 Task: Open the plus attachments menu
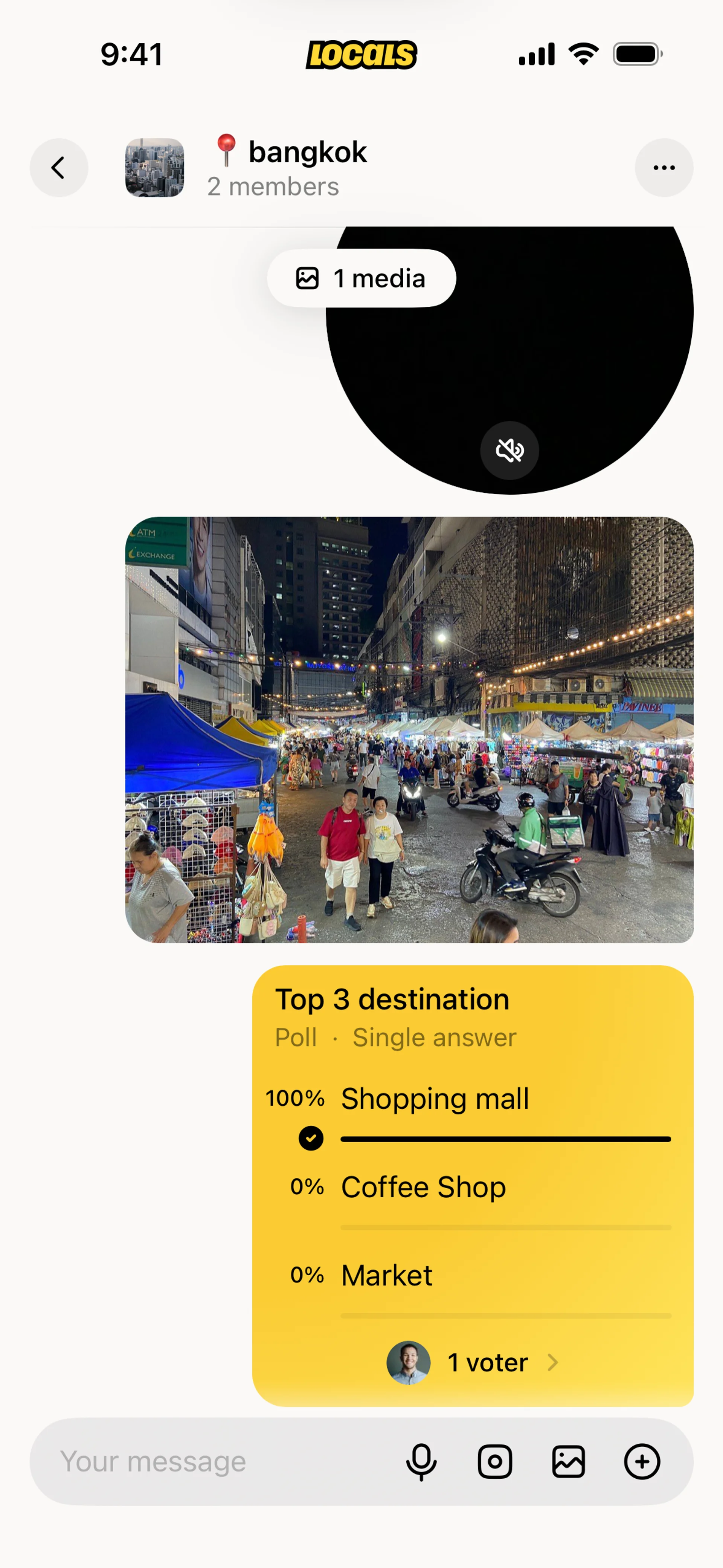point(642,1461)
